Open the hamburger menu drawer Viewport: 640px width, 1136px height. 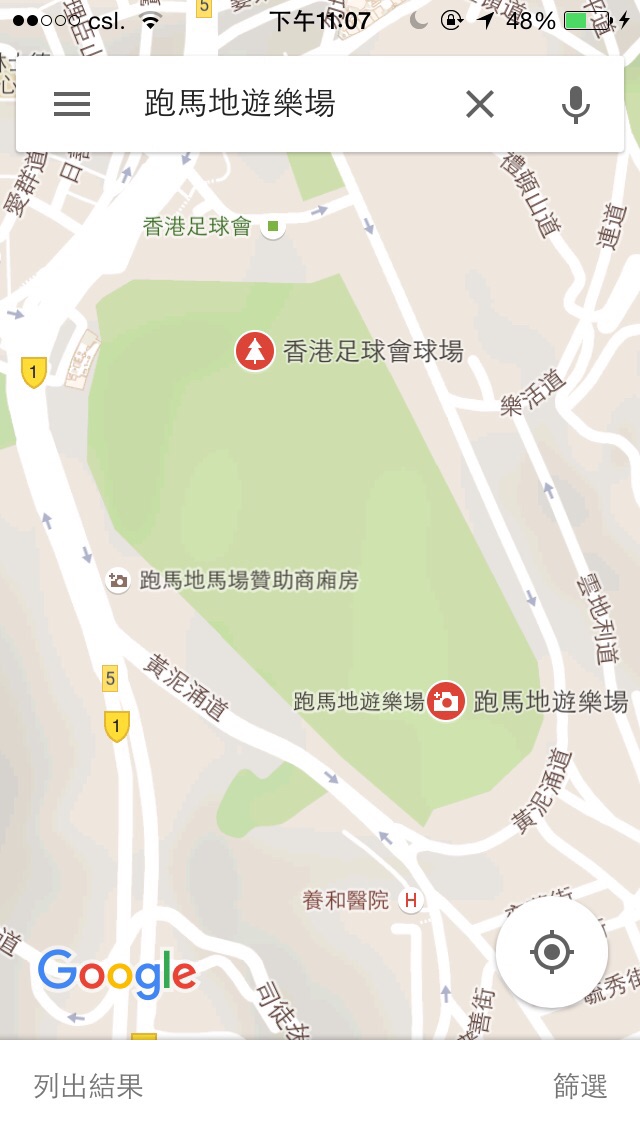[72, 104]
